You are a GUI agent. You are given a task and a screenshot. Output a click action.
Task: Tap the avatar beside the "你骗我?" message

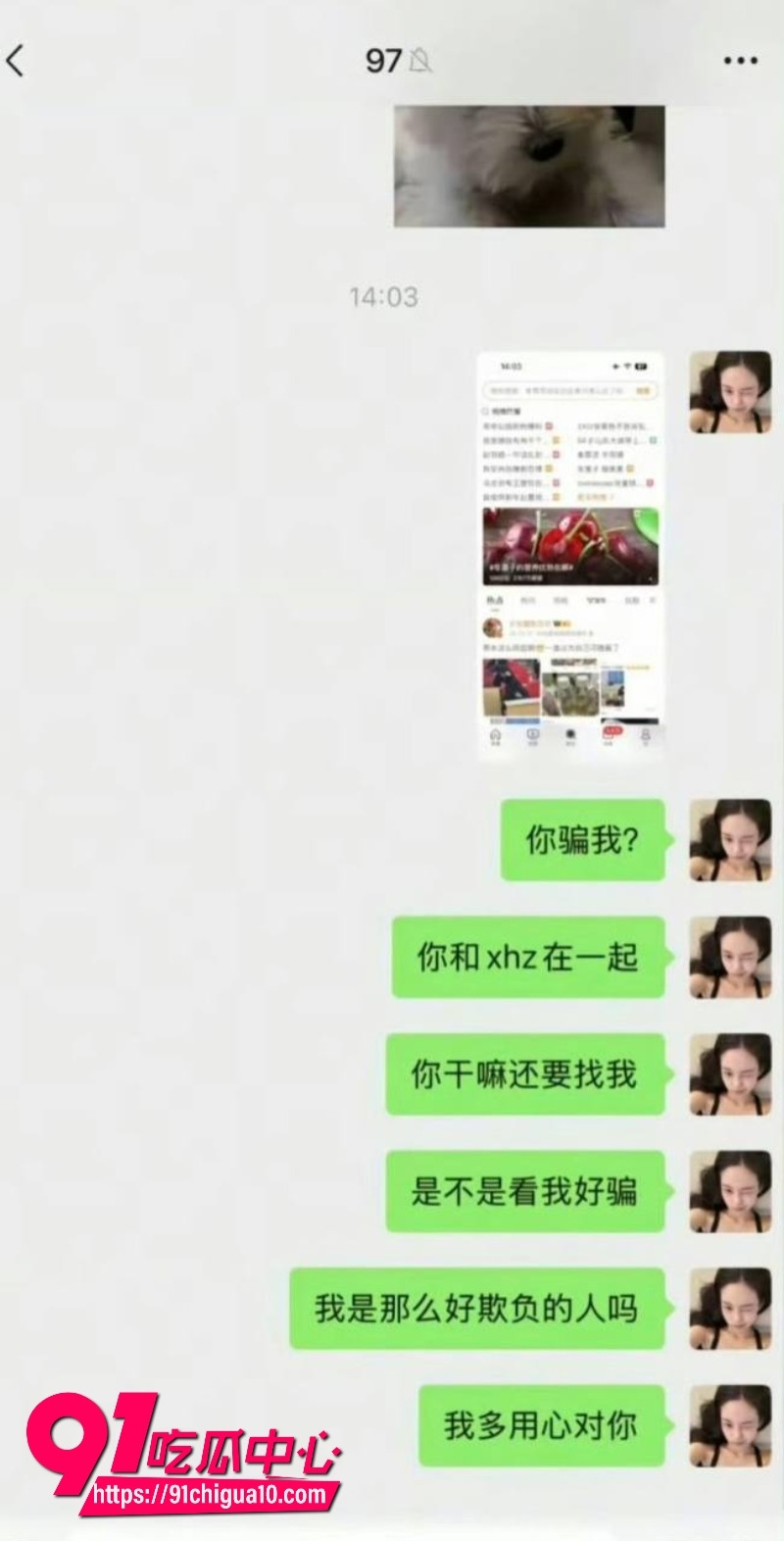730,839
